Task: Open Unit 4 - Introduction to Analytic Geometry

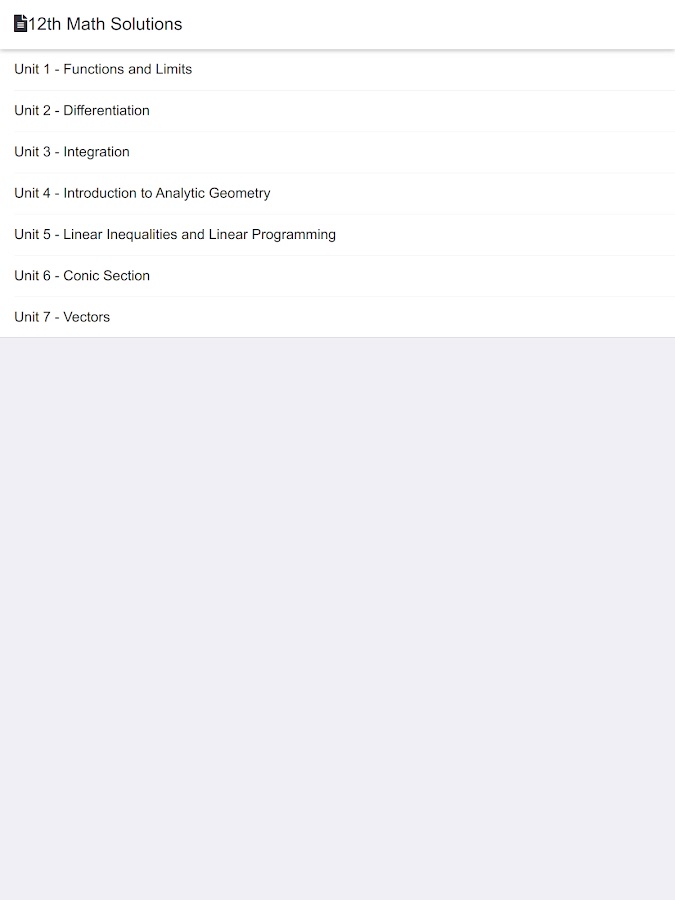Action: [142, 193]
